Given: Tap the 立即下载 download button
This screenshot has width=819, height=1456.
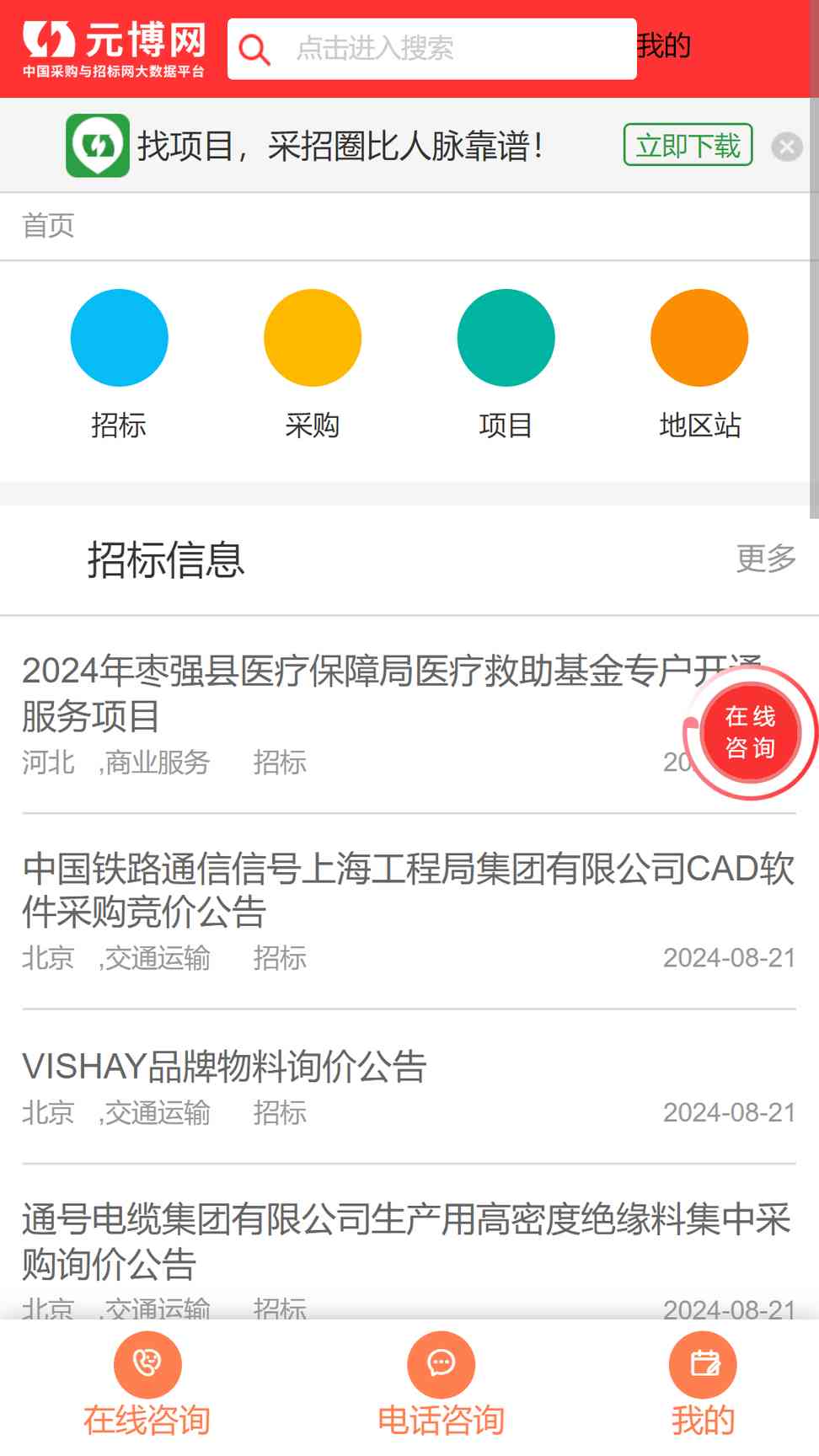Looking at the screenshot, I should (688, 146).
